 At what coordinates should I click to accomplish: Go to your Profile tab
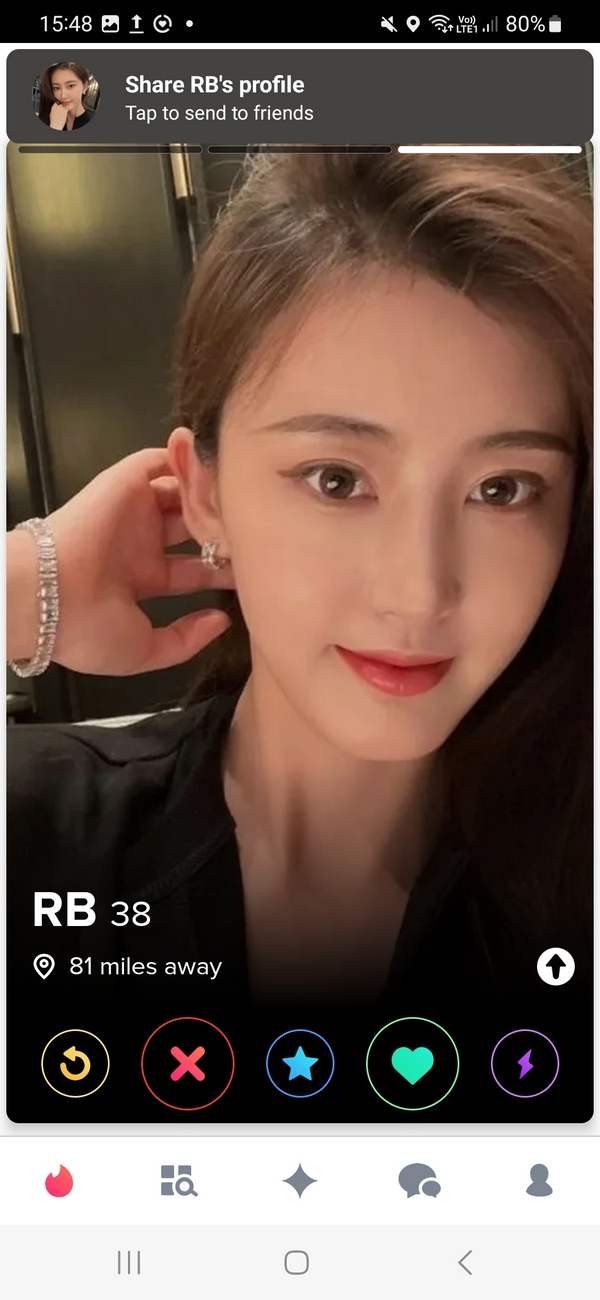(539, 1181)
